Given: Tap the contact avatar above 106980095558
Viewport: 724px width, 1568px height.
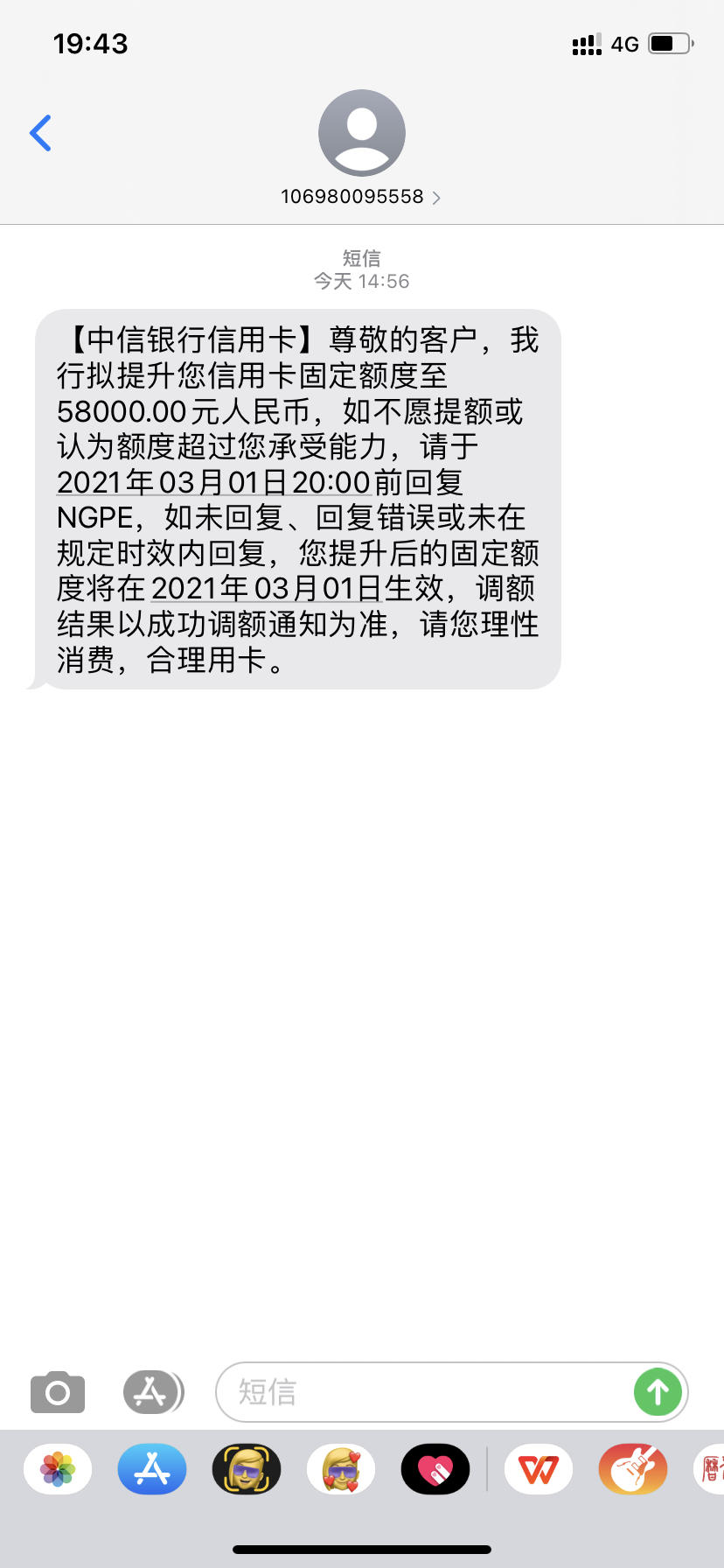Looking at the screenshot, I should 362,131.
